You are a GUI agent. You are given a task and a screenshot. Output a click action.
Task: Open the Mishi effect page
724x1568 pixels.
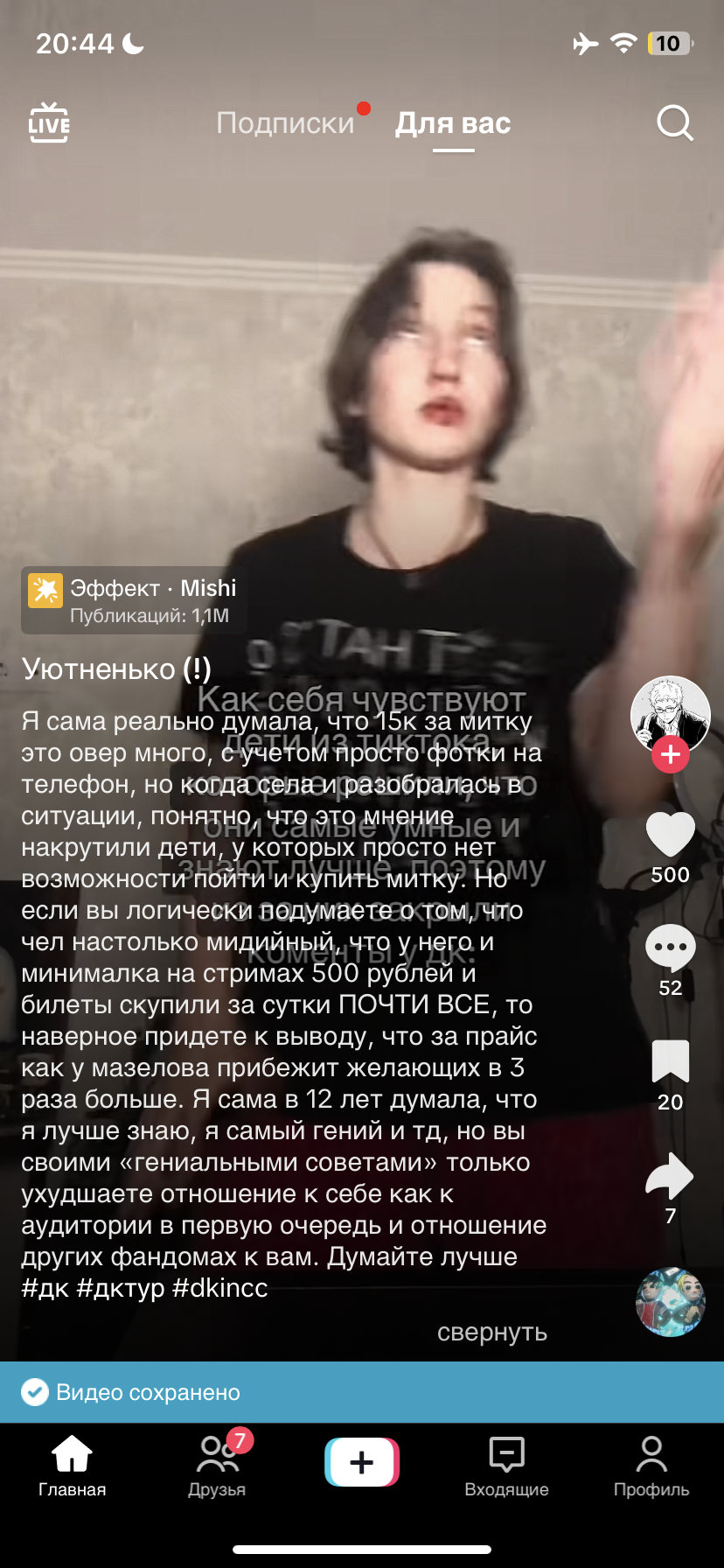coord(133,600)
